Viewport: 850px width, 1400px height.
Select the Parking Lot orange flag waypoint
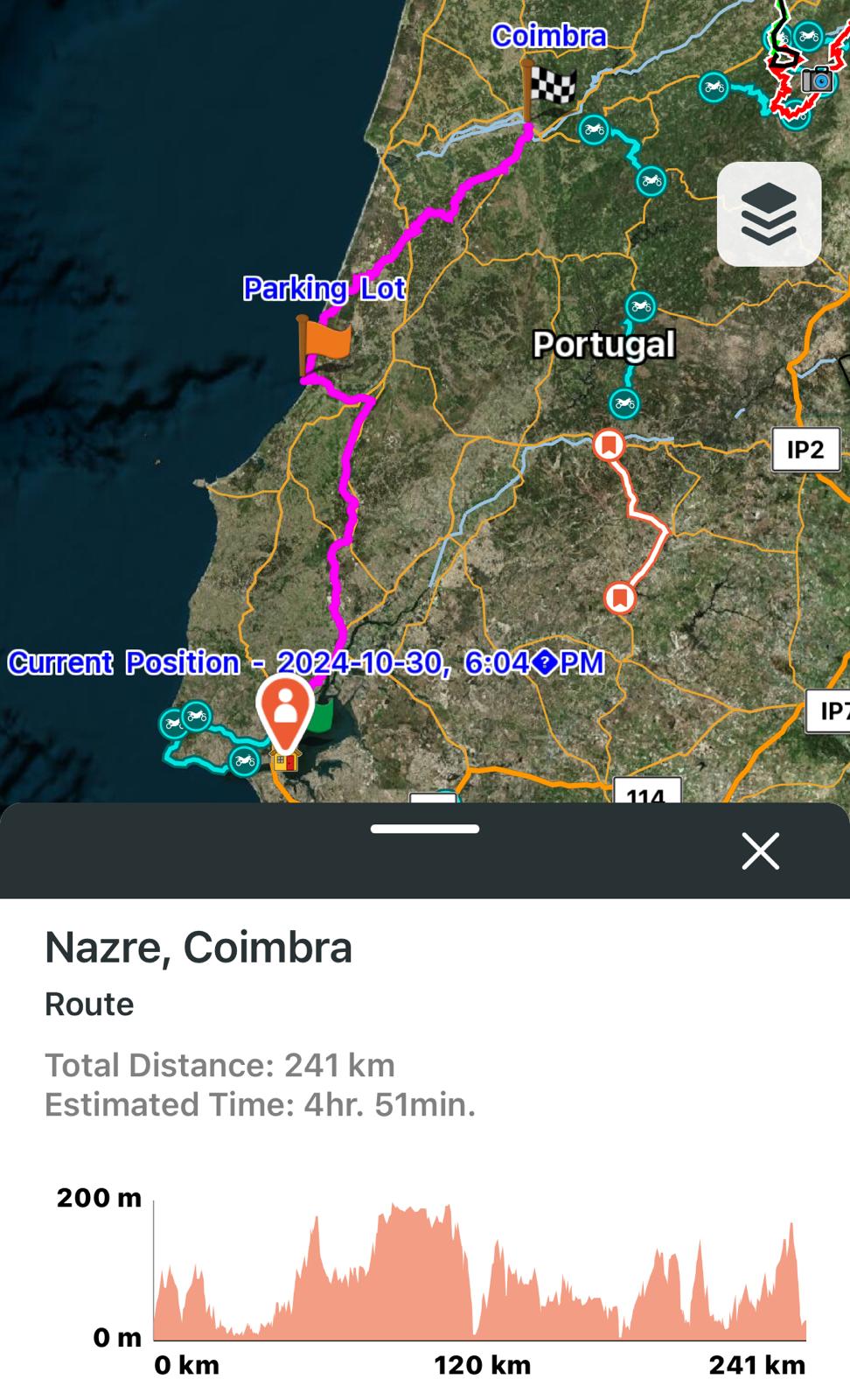(x=324, y=343)
